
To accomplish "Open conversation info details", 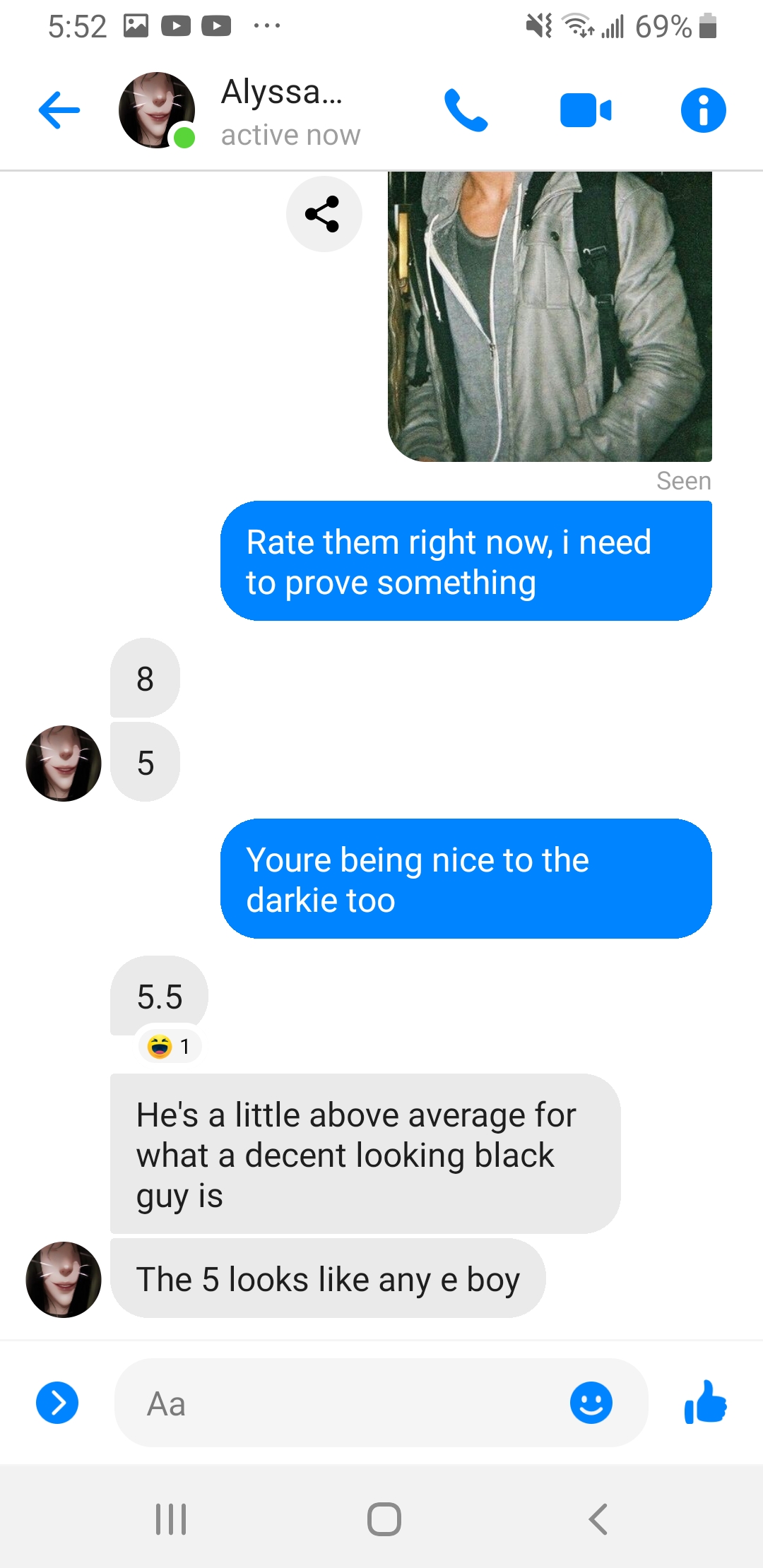I will coord(703,110).
